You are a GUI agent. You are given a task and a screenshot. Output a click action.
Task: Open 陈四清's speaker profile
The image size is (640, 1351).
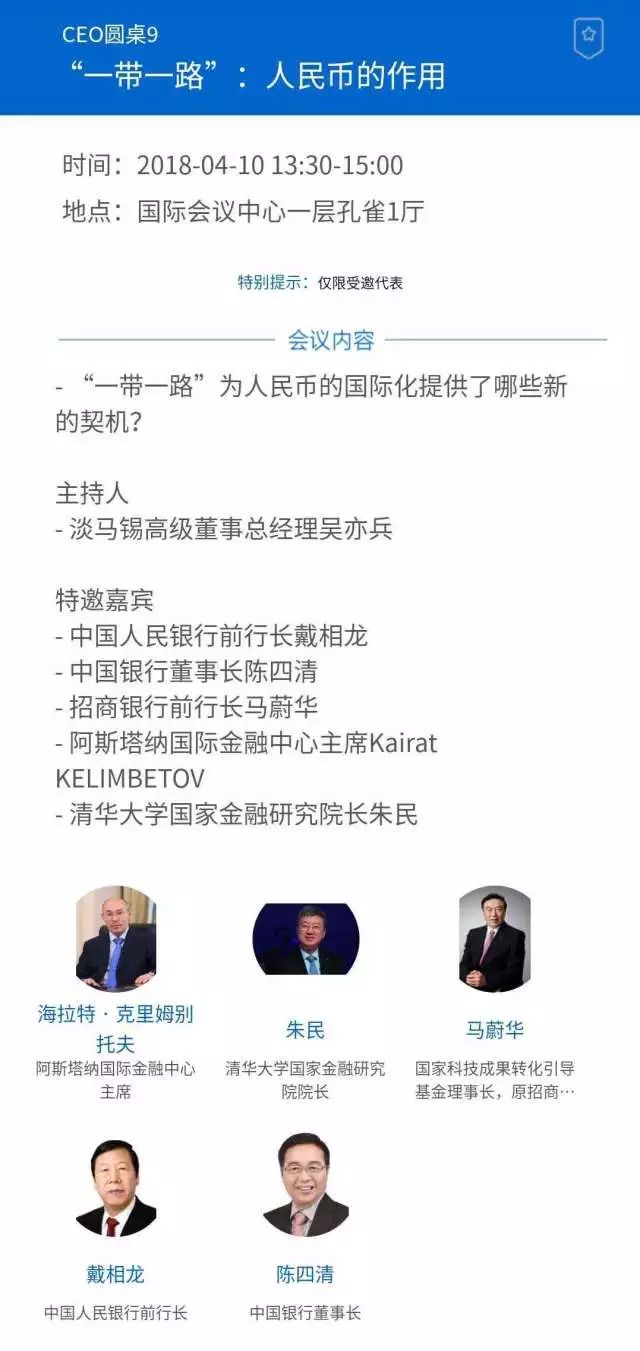point(305,1186)
